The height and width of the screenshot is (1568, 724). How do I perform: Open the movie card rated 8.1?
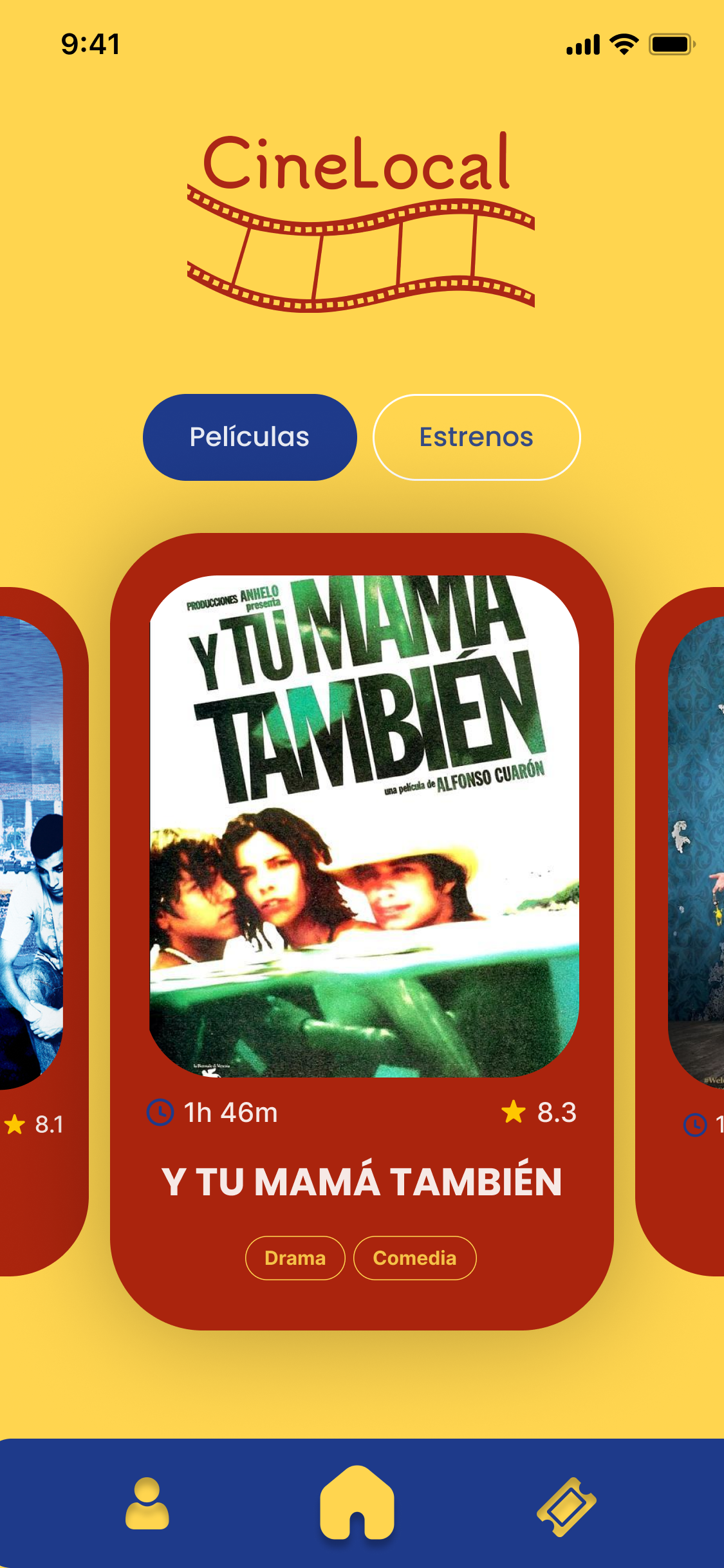pyautogui.click(x=35, y=901)
